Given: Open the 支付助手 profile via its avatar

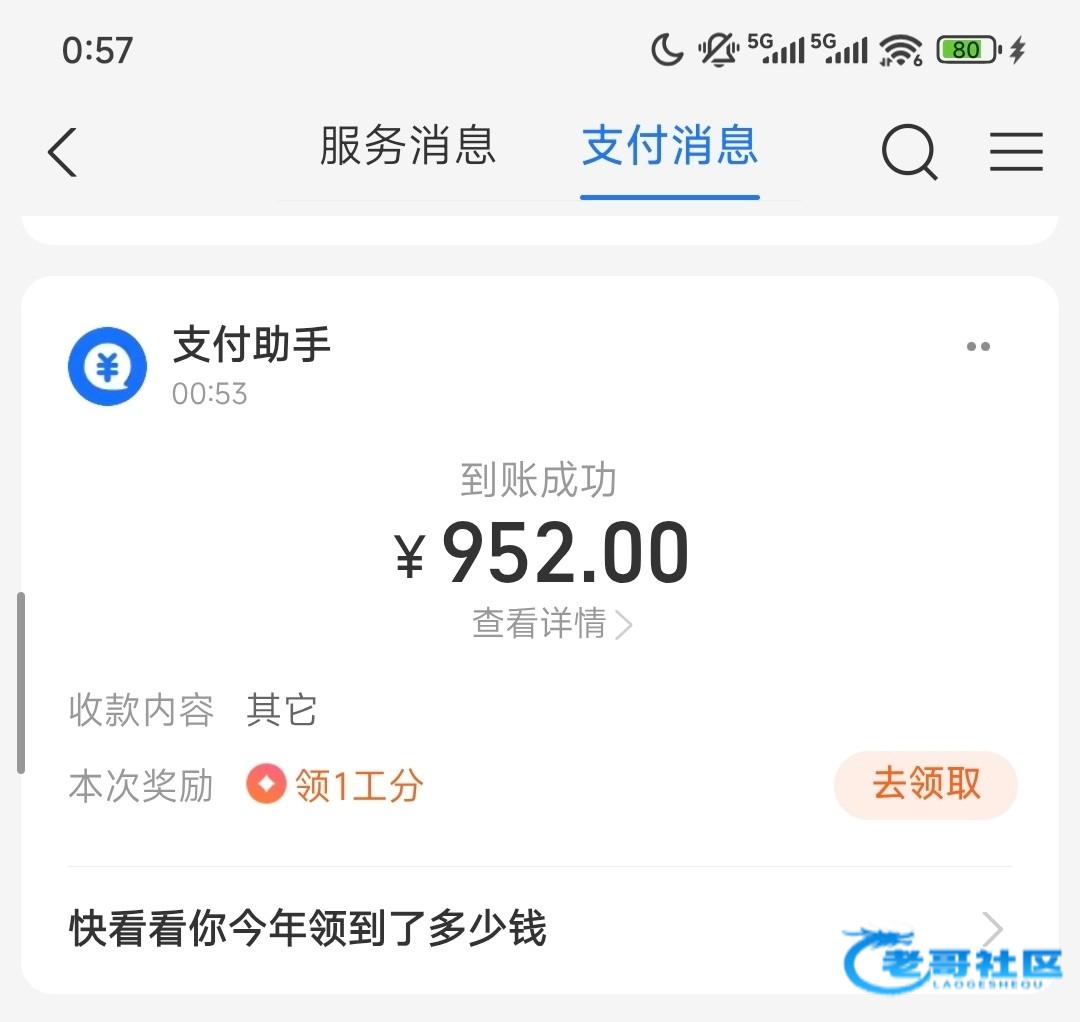Looking at the screenshot, I should [x=107, y=367].
